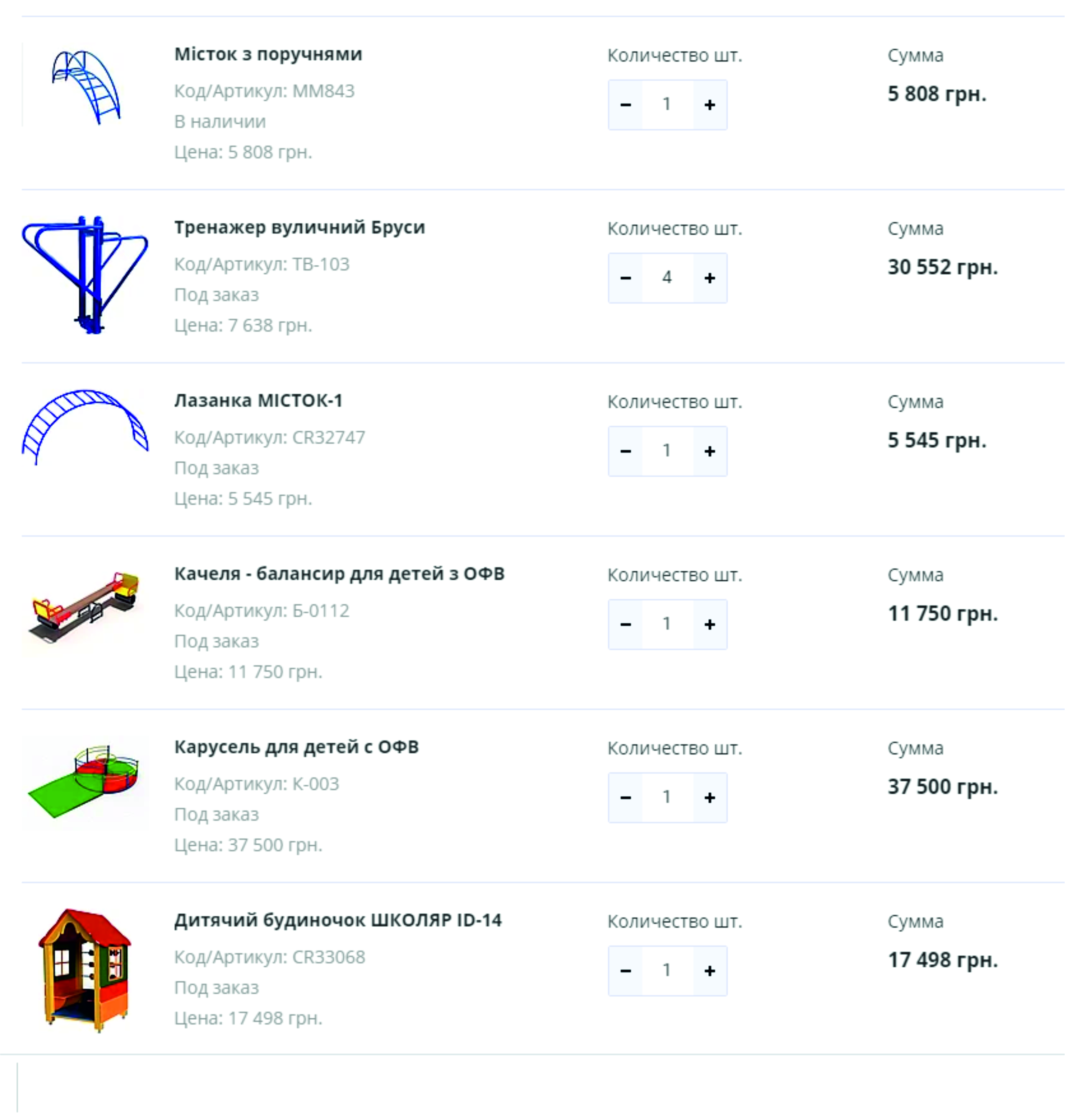Increase quantity of Карусель для детей
Viewport: 1065px width, 1120px height.
(709, 798)
